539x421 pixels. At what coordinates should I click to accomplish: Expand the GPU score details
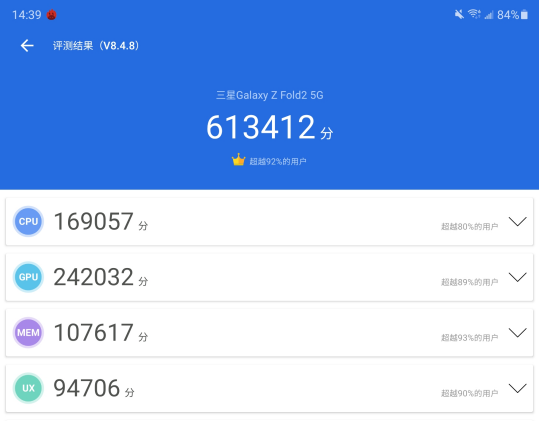517,277
